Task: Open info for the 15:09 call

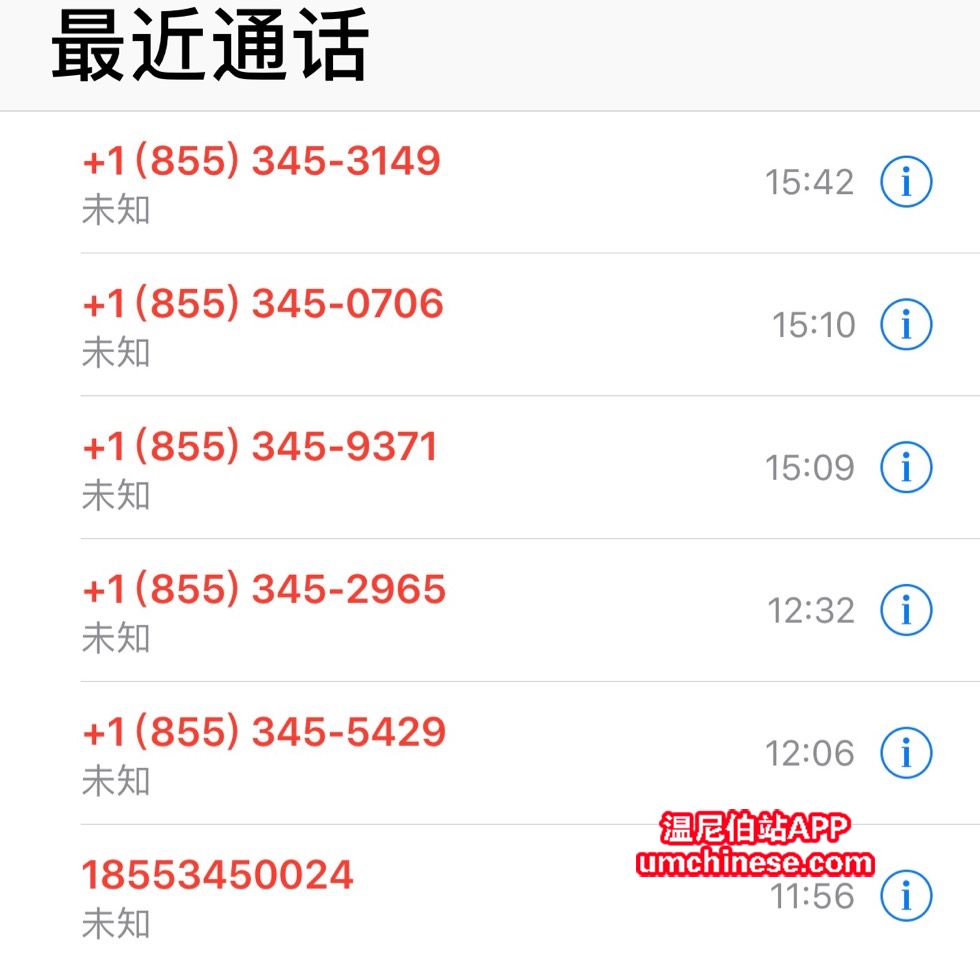Action: 906,467
